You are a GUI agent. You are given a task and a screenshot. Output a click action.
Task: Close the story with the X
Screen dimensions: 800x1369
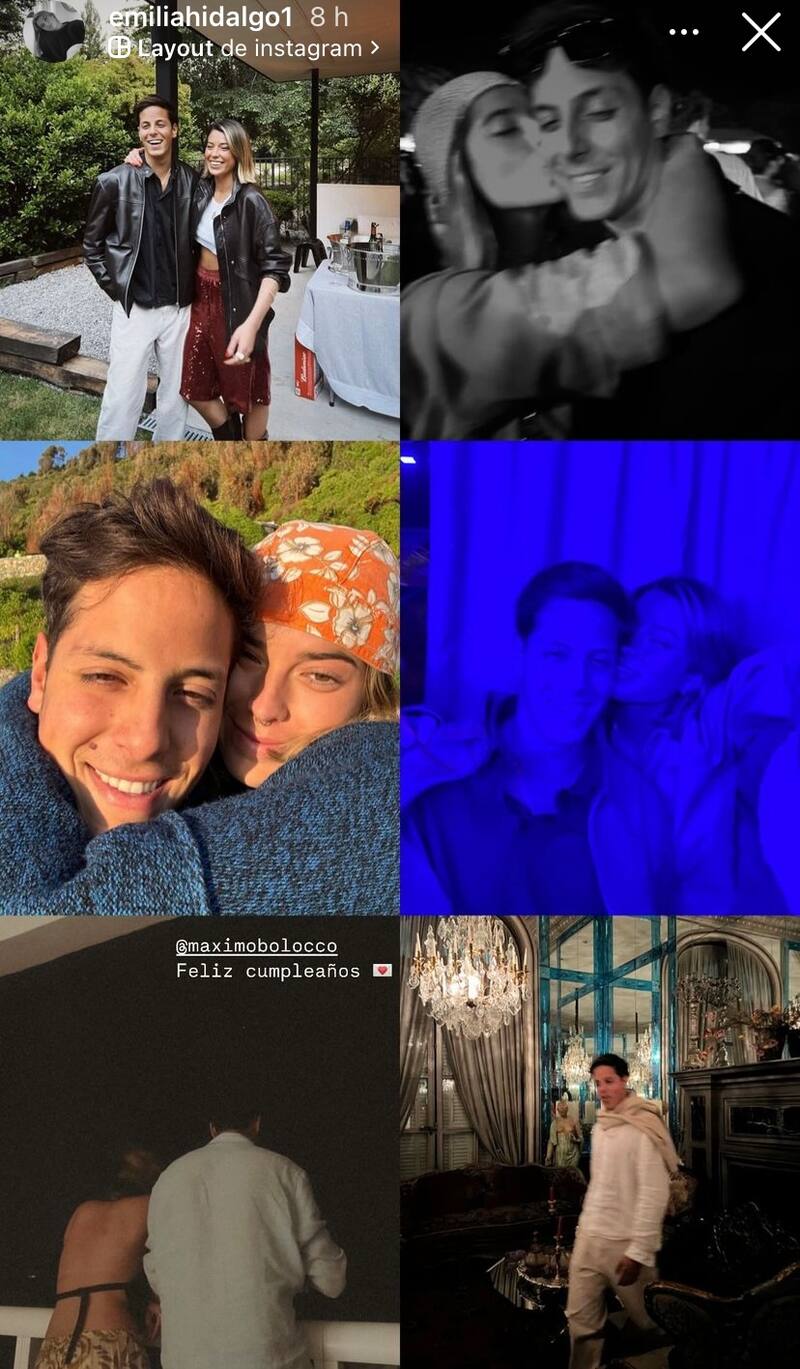pyautogui.click(x=761, y=32)
